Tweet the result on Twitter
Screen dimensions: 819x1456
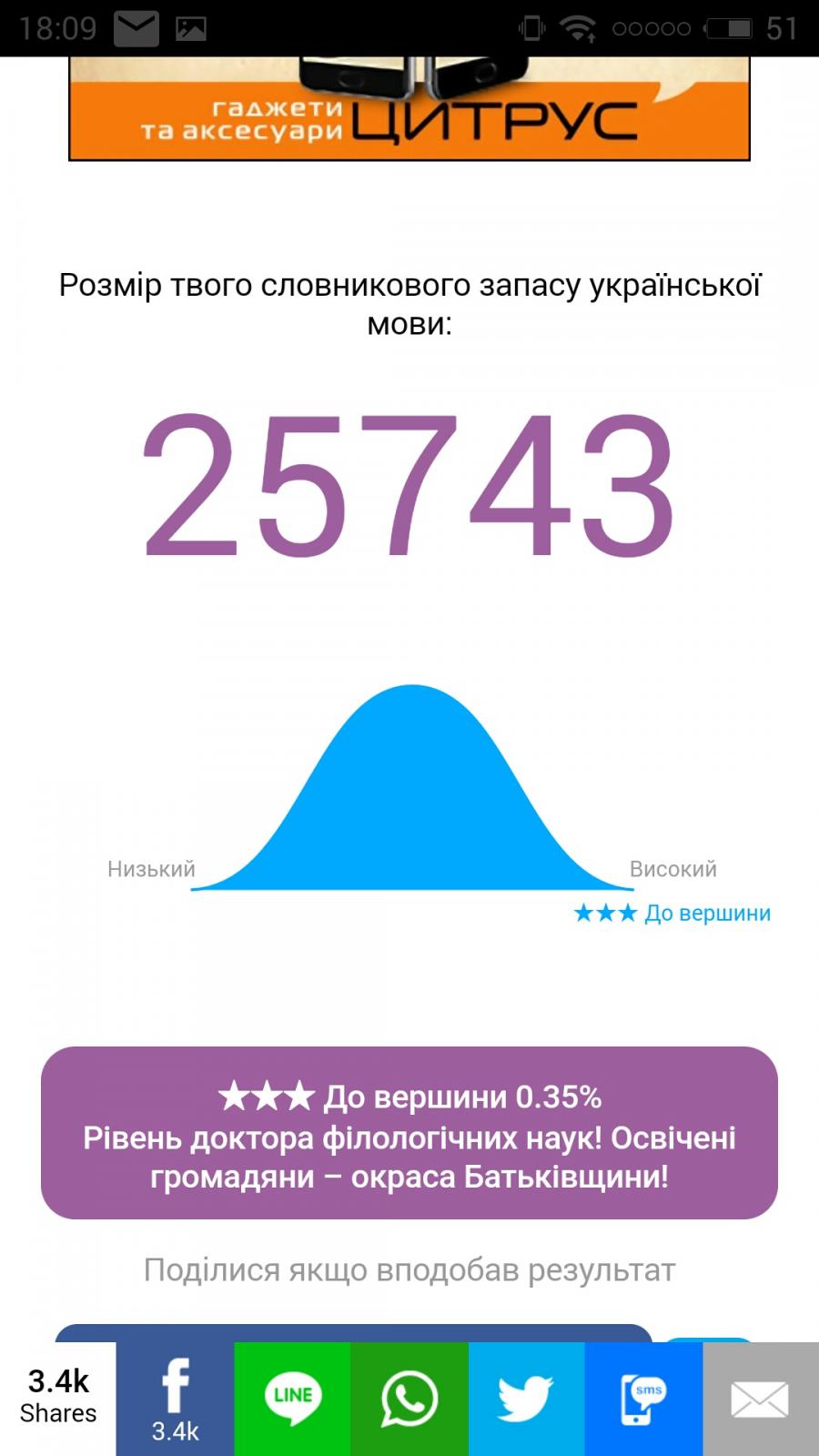[526, 1399]
